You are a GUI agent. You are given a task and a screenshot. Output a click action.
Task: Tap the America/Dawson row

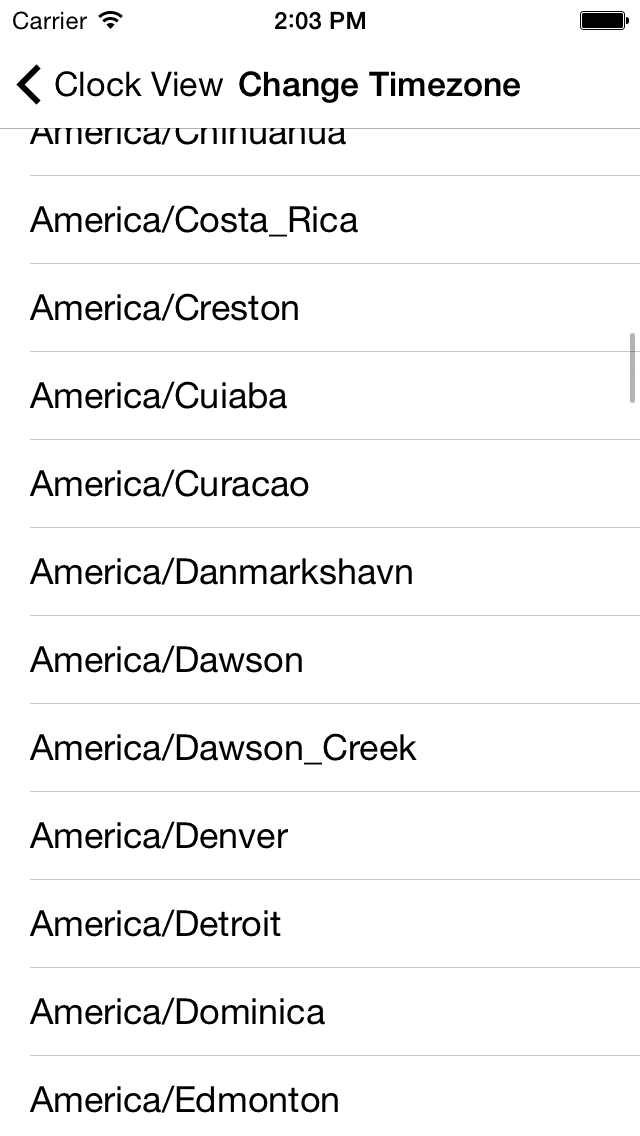[320, 659]
